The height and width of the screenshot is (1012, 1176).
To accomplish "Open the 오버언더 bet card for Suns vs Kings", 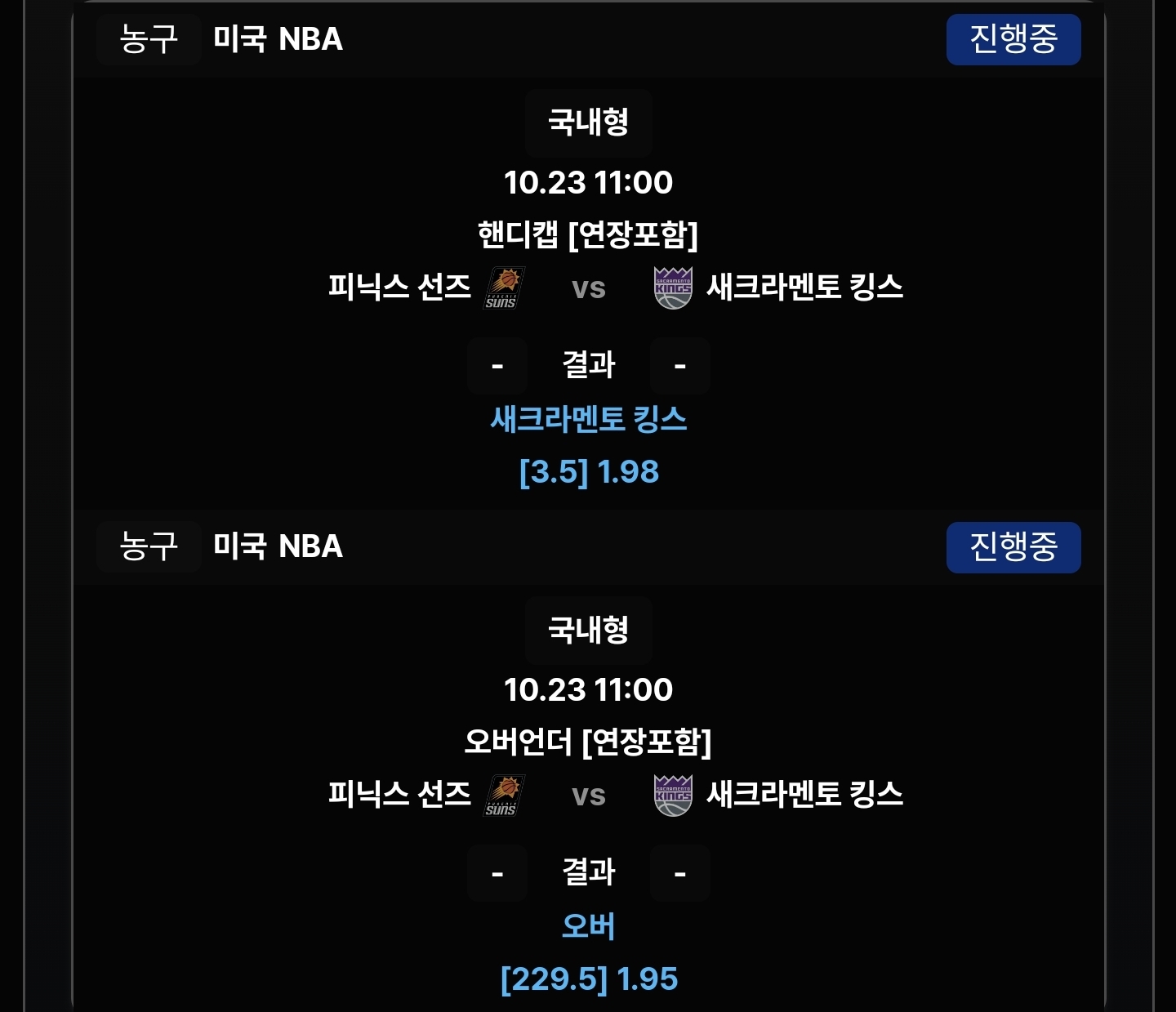I will click(588, 742).
